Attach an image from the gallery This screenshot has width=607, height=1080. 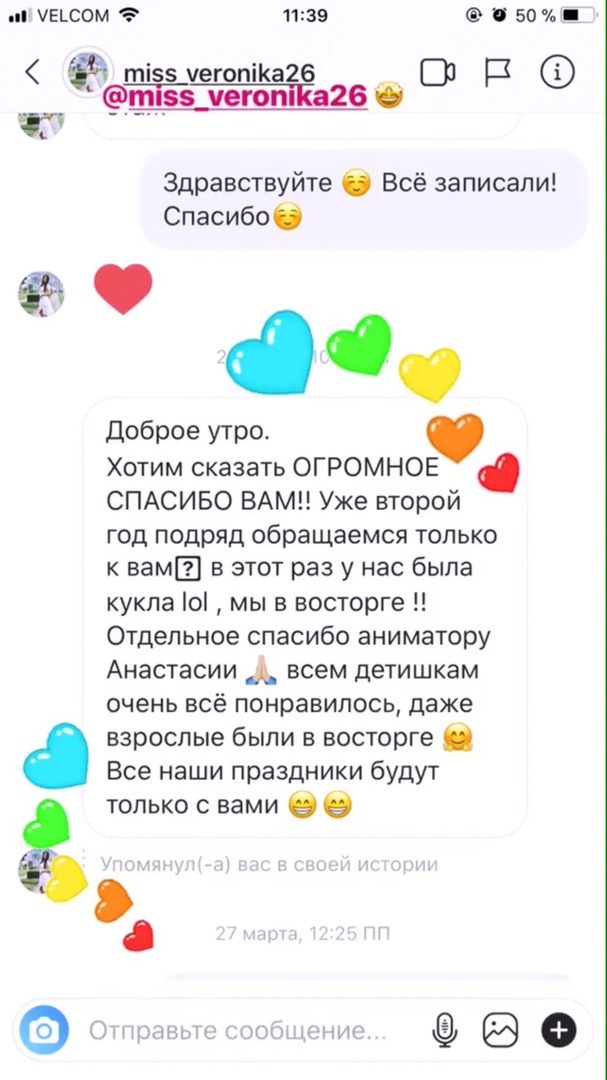(500, 1029)
